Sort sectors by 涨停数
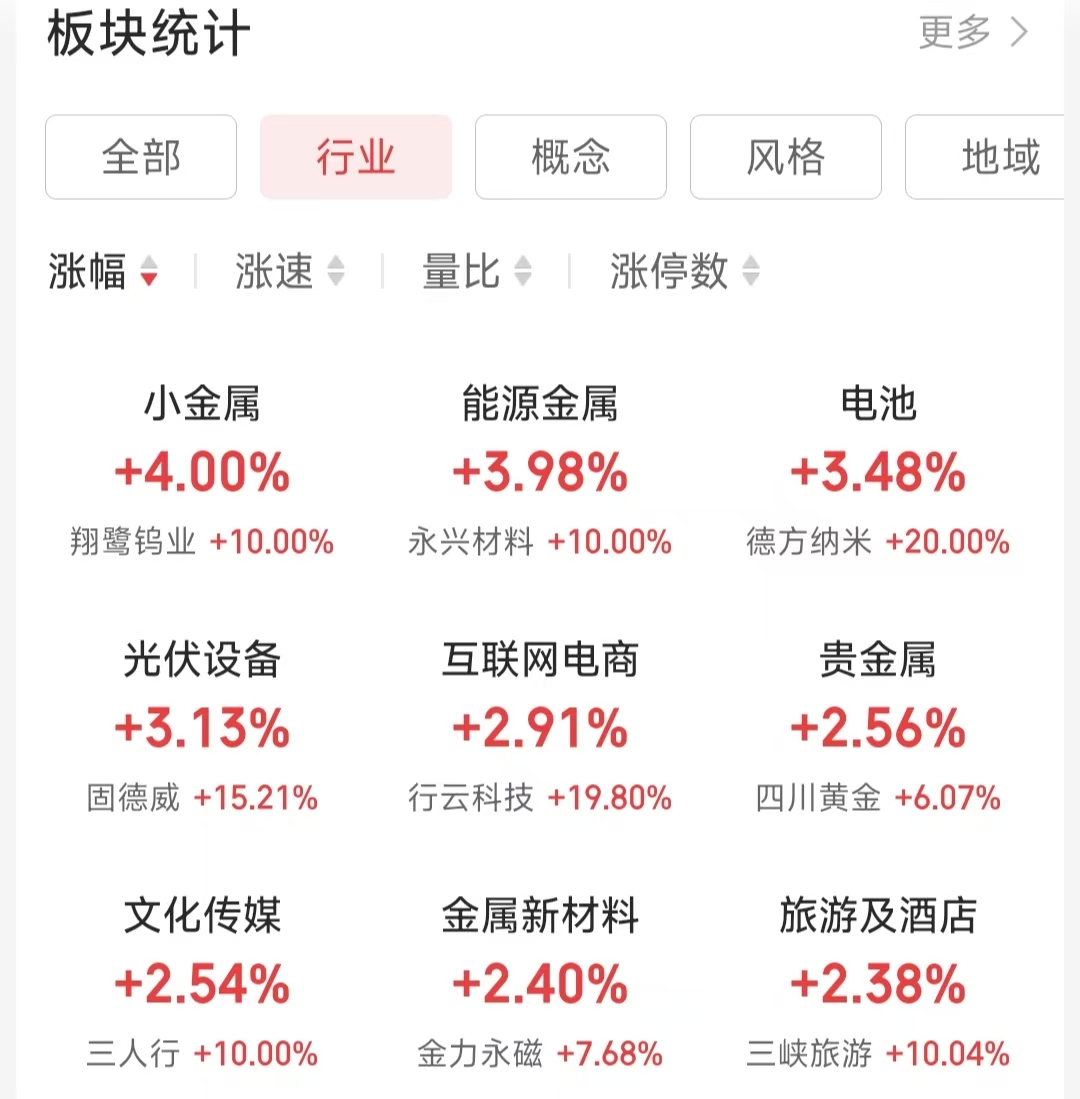Screen dimensions: 1080x1099 pyautogui.click(x=685, y=271)
